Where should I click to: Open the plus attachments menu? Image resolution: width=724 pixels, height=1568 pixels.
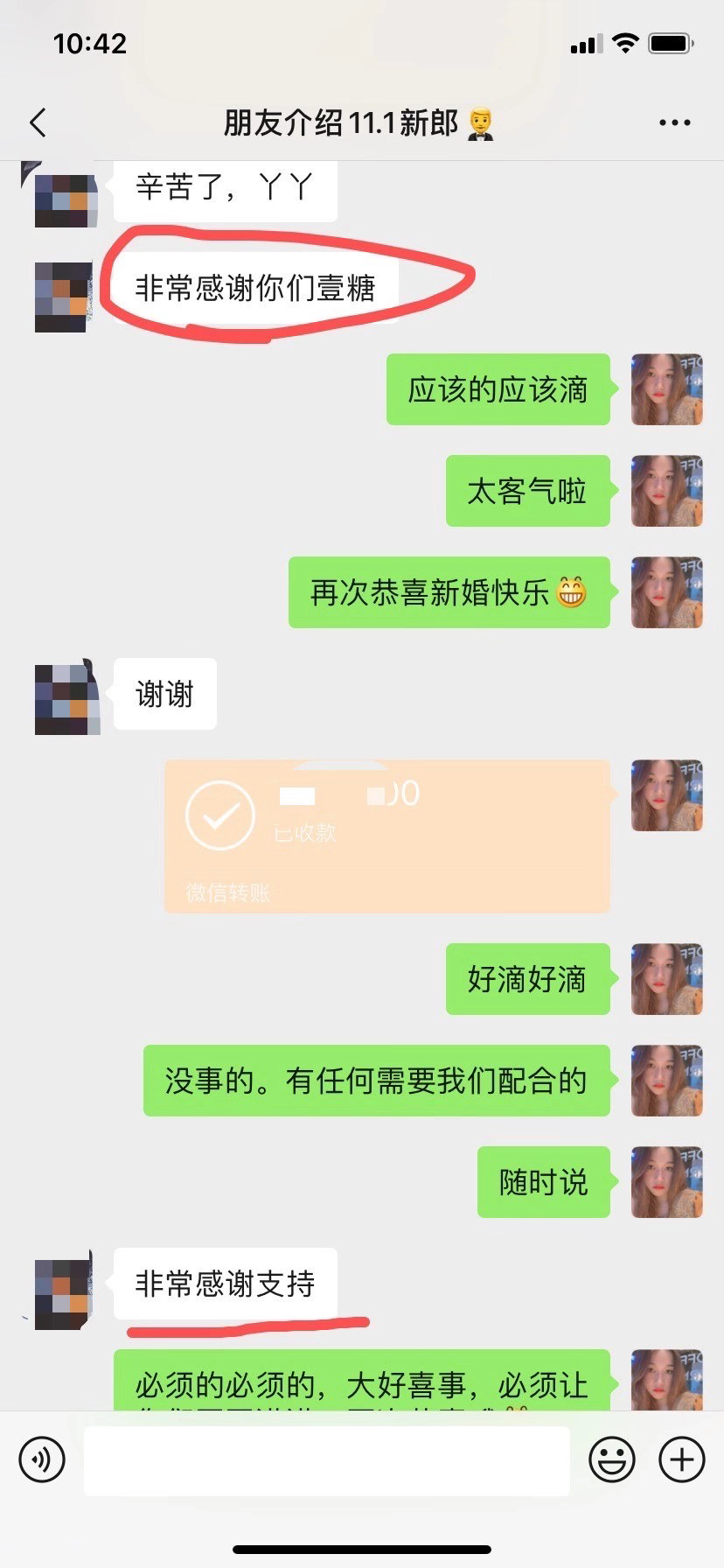682,1459
